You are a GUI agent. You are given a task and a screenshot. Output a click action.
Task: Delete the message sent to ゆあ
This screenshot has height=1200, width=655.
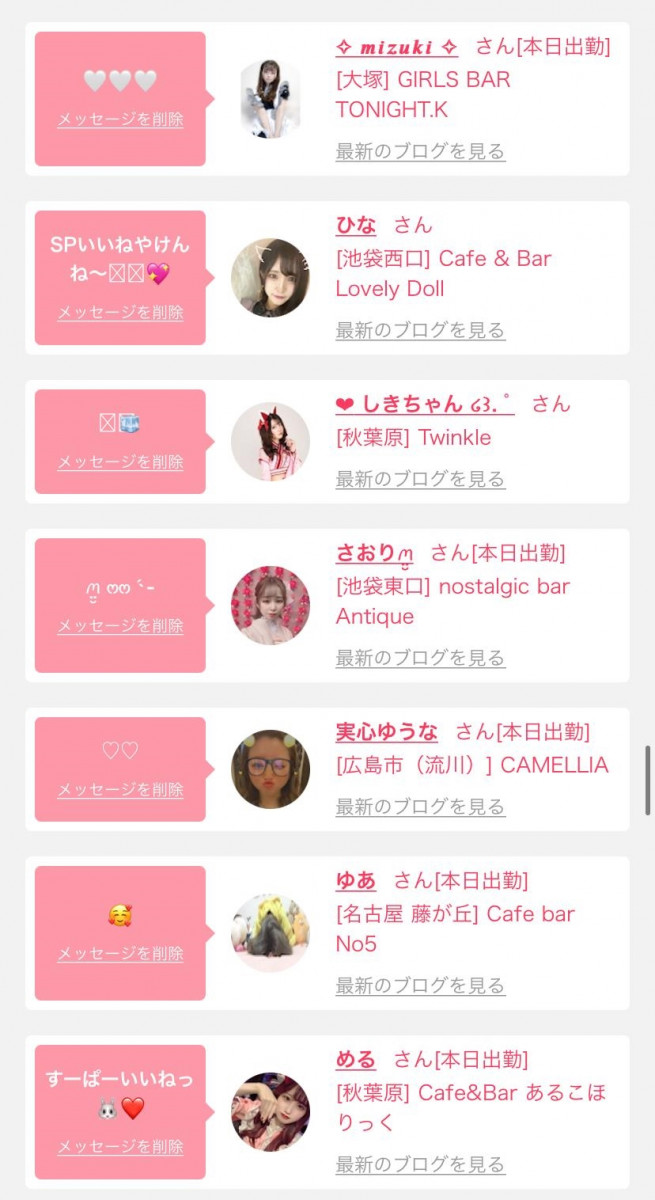[x=120, y=953]
